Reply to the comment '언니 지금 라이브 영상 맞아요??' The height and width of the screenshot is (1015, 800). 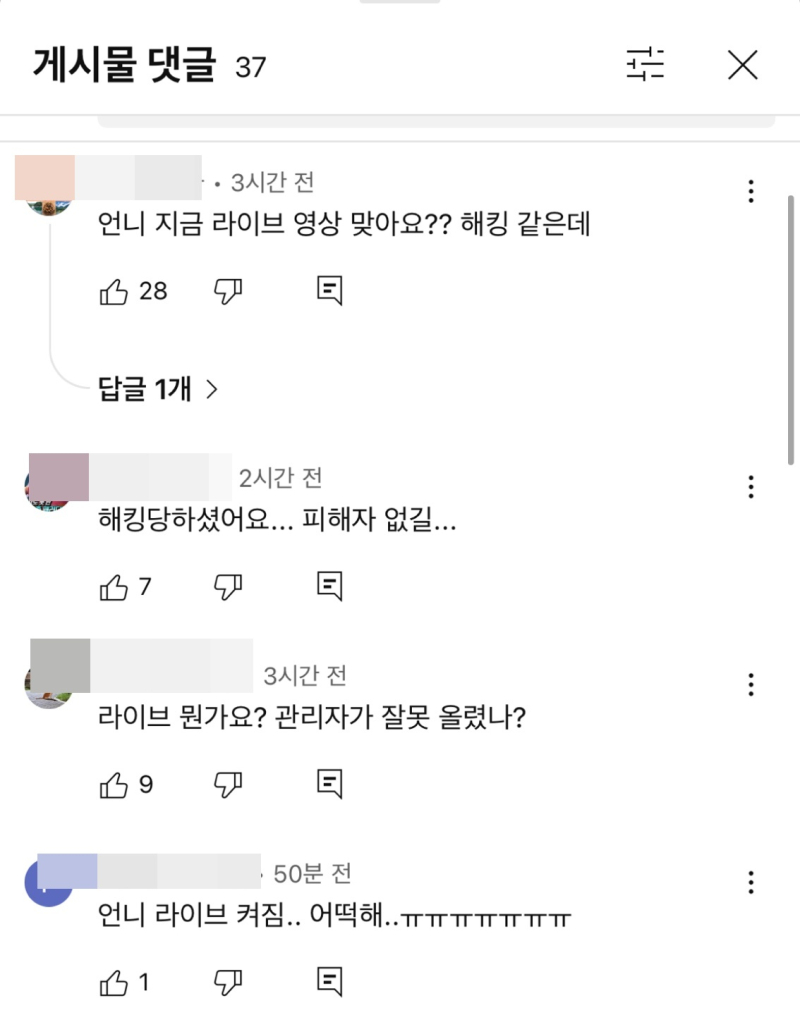point(329,291)
